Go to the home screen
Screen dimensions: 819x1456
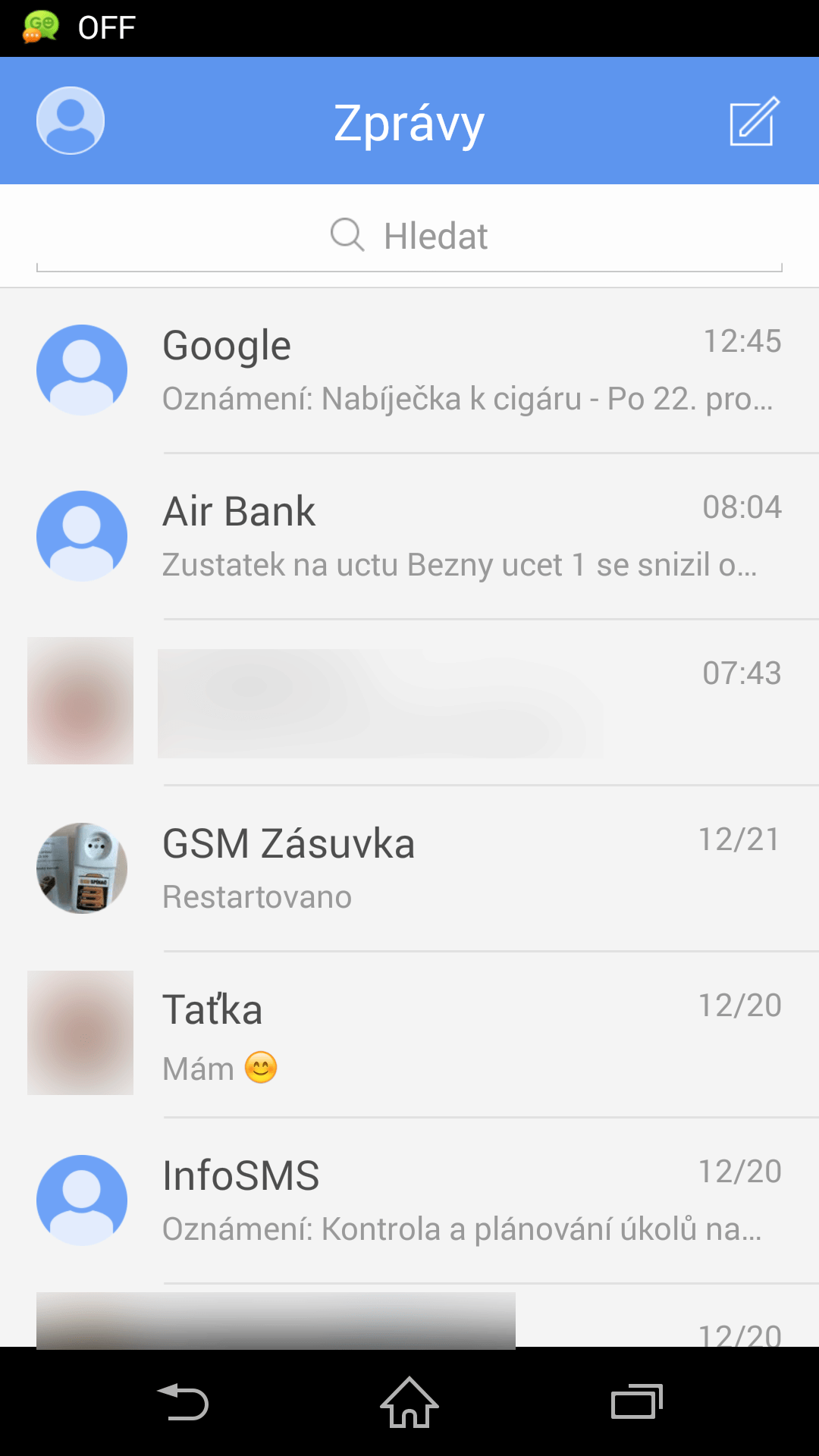(409, 1401)
